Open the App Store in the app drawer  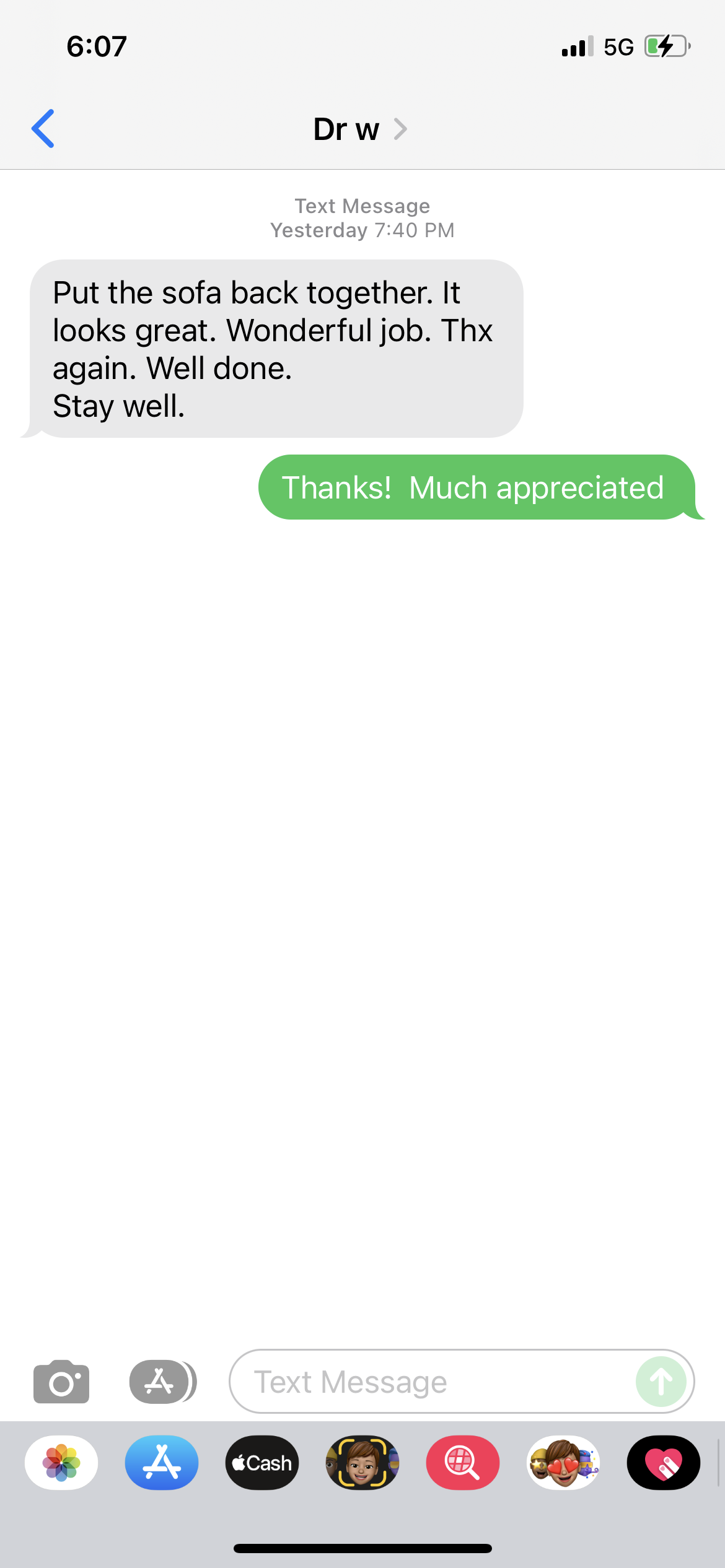coord(162,1463)
